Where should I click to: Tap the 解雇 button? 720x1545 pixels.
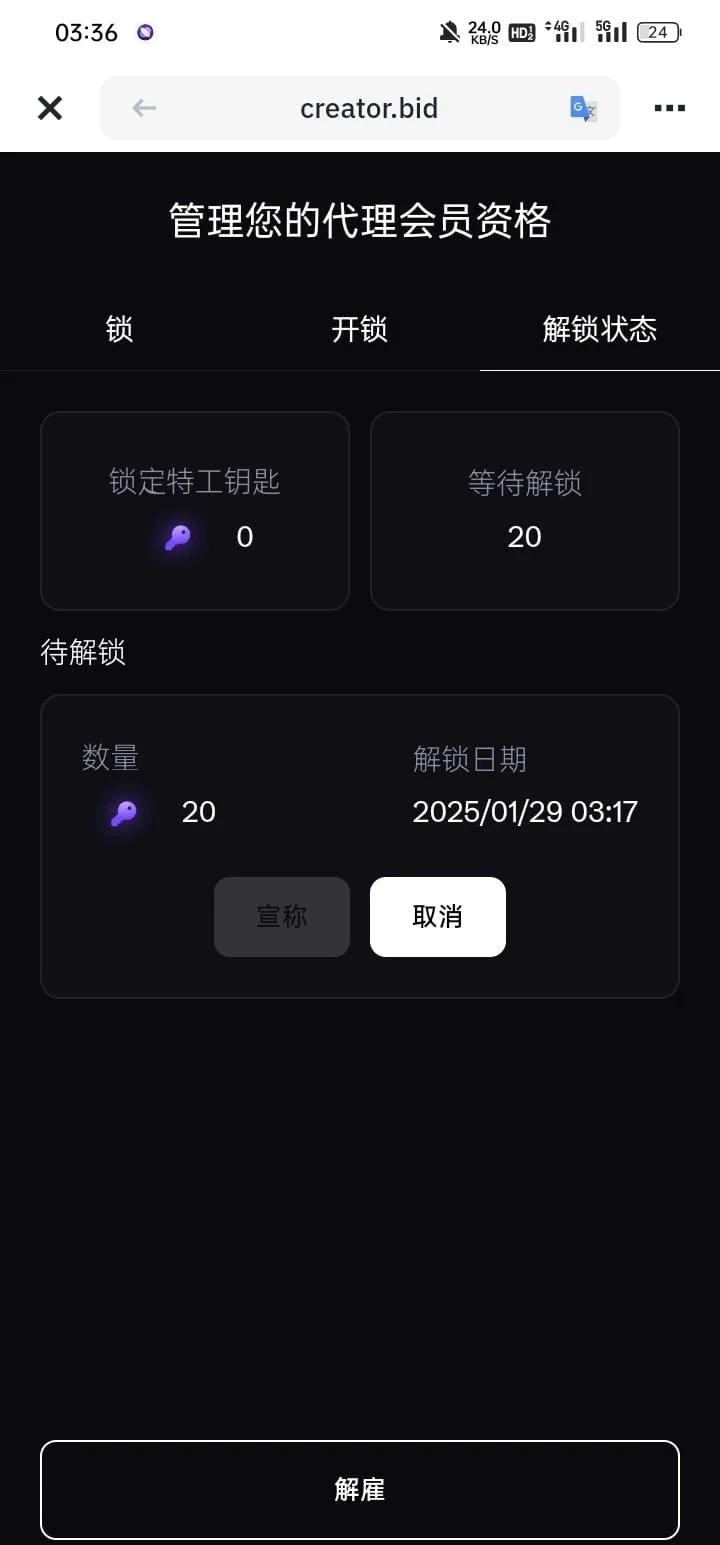360,1490
